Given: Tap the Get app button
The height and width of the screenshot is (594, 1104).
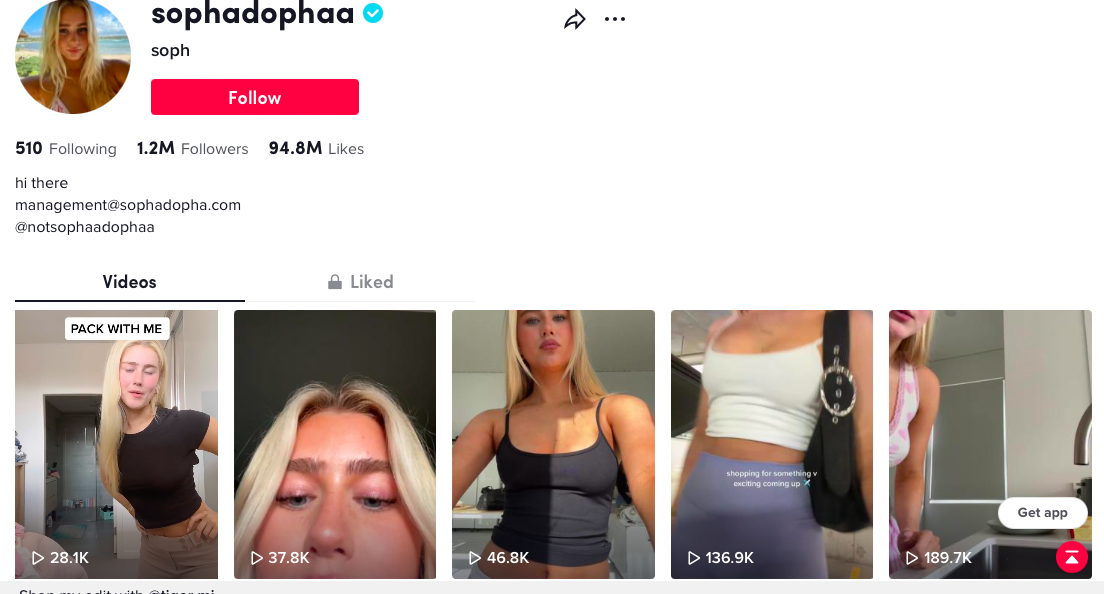Looking at the screenshot, I should (1042, 513).
